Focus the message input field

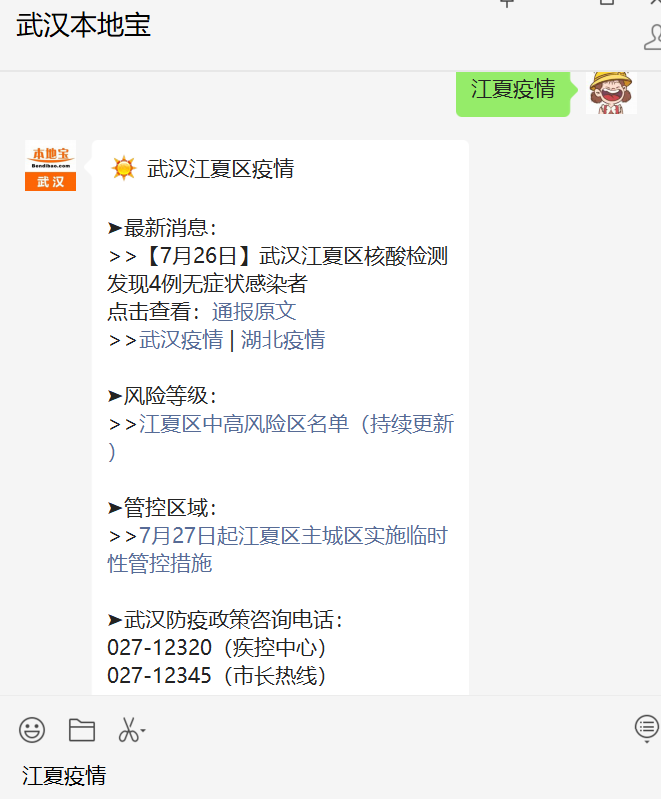point(330,775)
